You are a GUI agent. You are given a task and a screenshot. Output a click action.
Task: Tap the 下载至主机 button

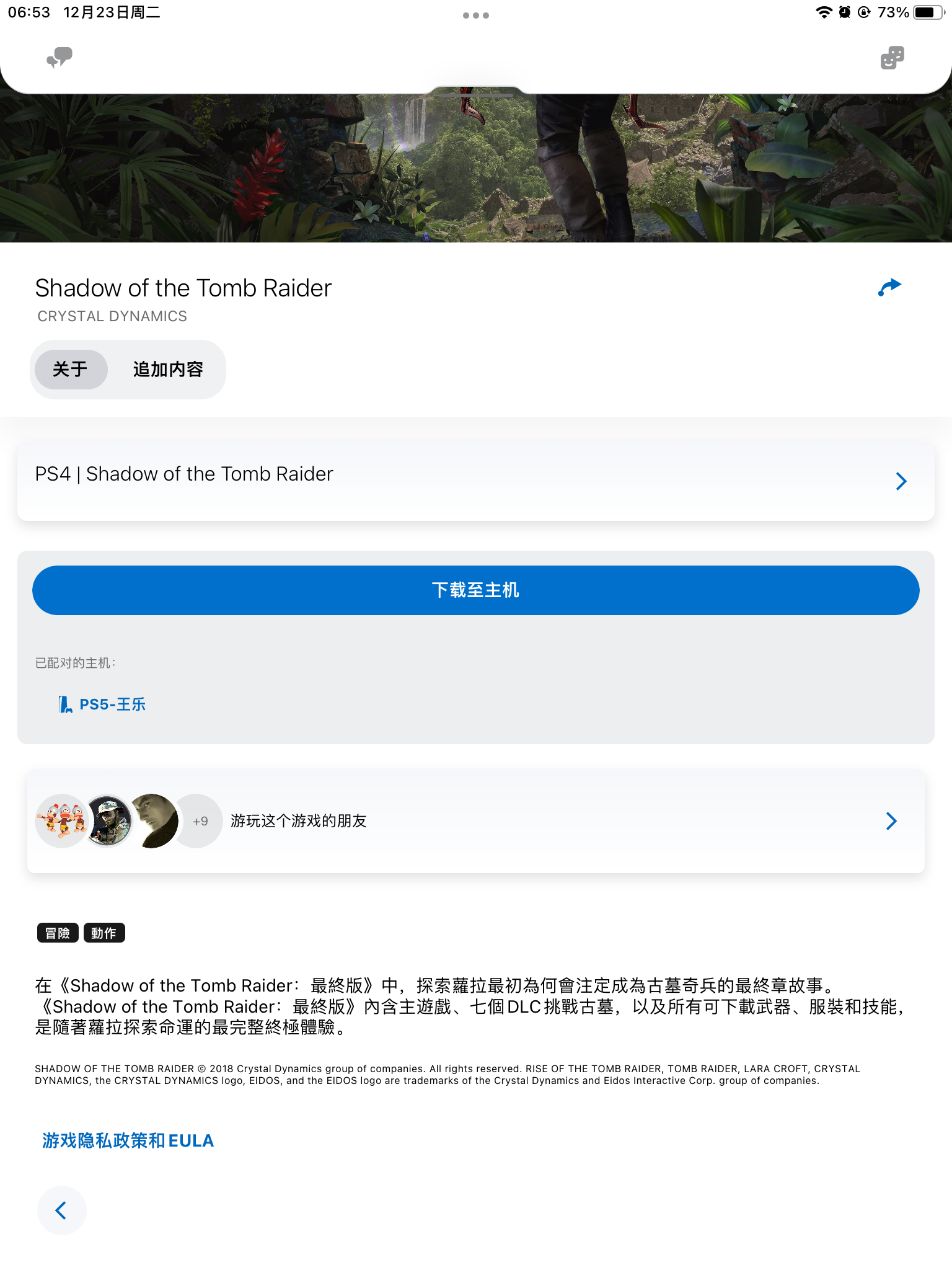475,590
